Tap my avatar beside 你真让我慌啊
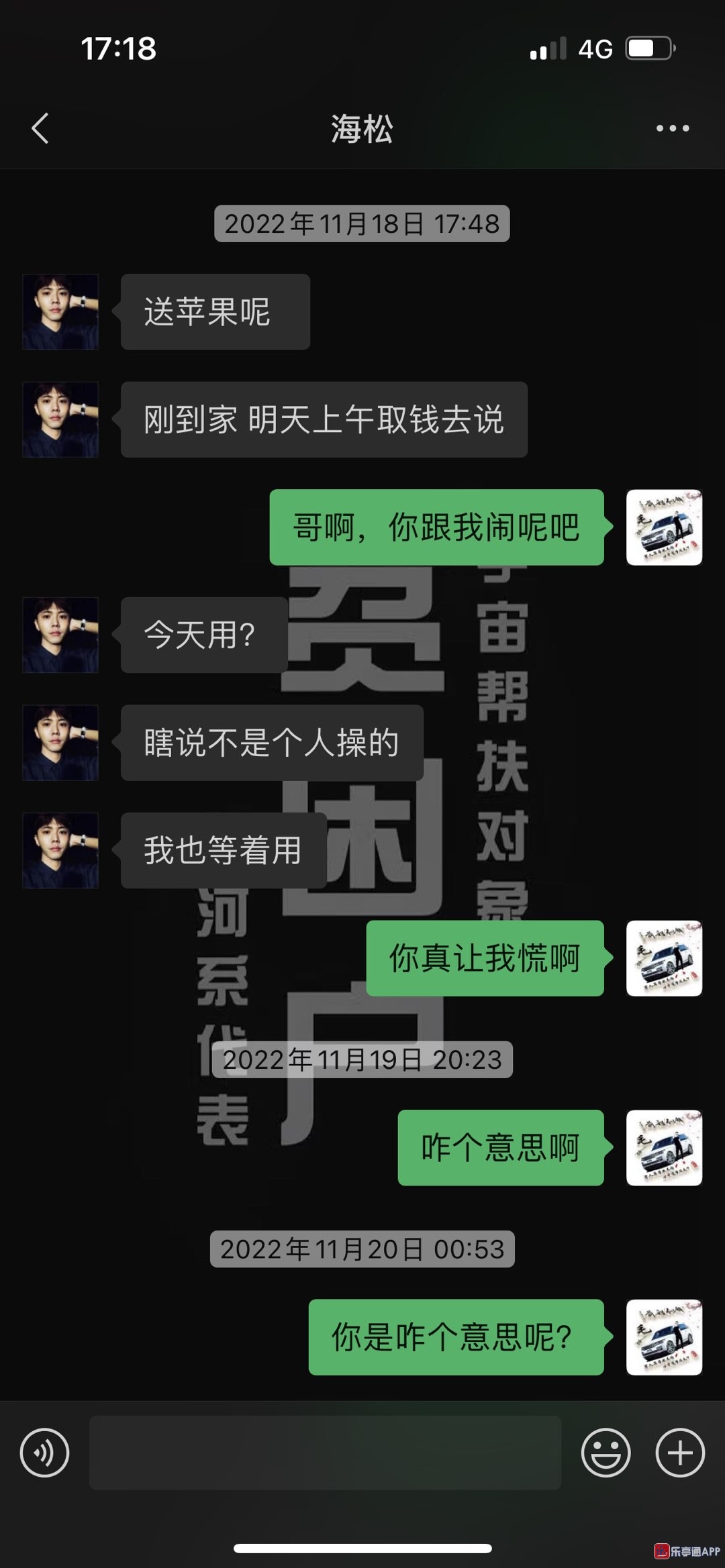Image resolution: width=725 pixels, height=1568 pixels. pyautogui.click(x=664, y=958)
